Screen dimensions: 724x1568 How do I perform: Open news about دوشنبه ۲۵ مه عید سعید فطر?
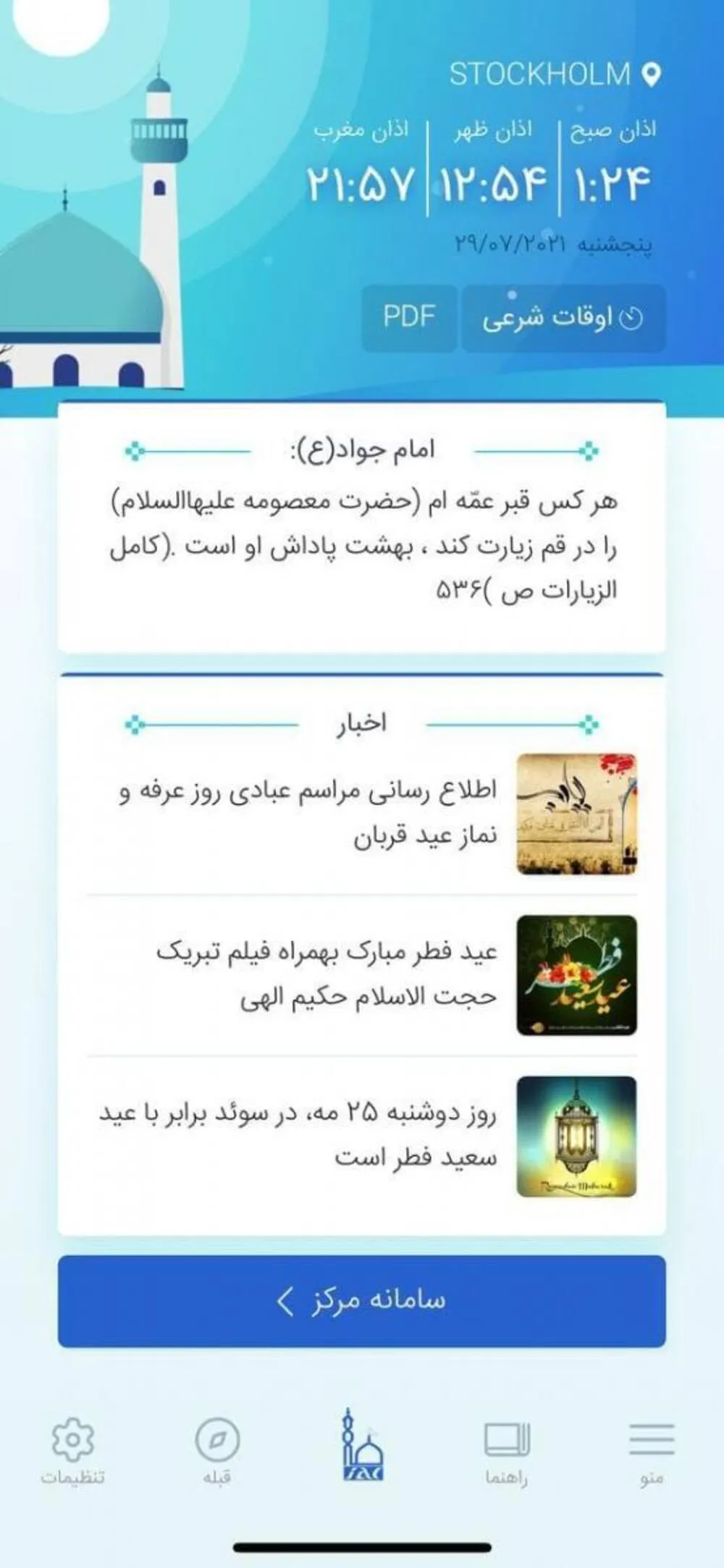pos(362,1137)
